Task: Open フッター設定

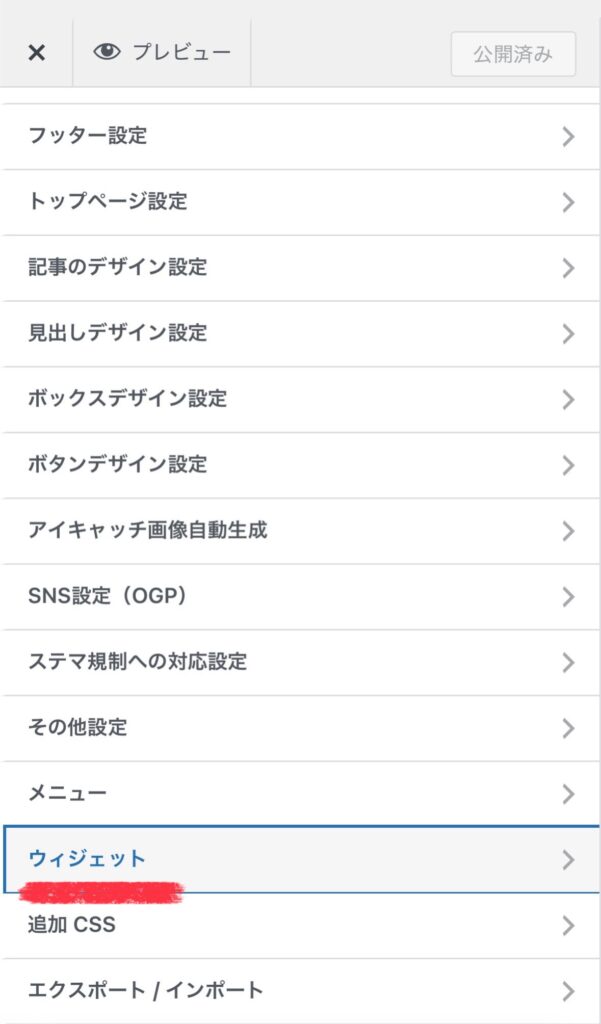Action: point(300,137)
